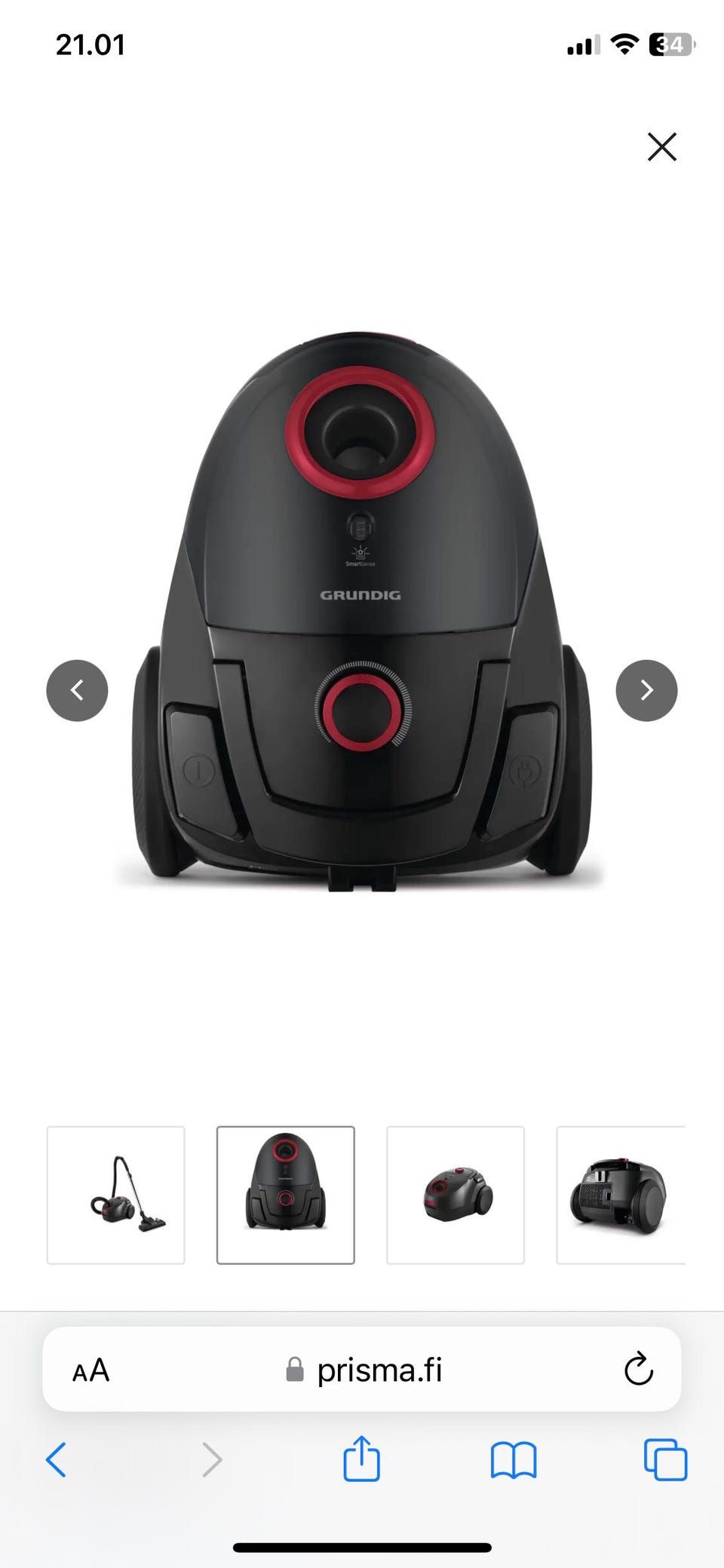The width and height of the screenshot is (724, 1568).
Task: Select the side view vacuum thumbnail
Action: pos(455,1195)
